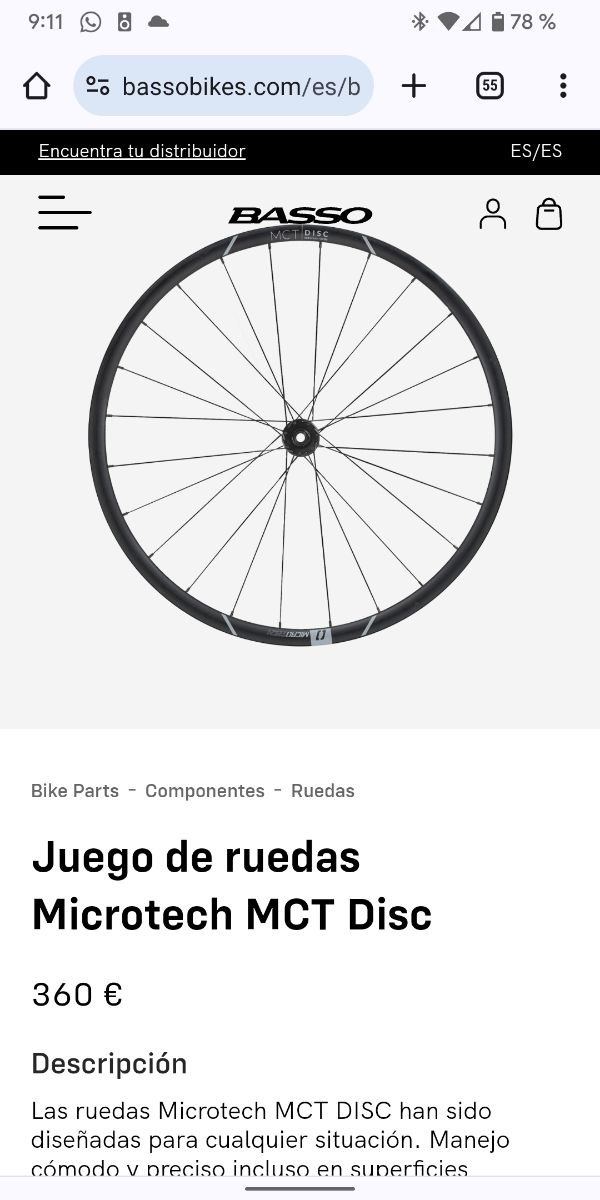
Task: Open the user account icon
Action: click(492, 214)
